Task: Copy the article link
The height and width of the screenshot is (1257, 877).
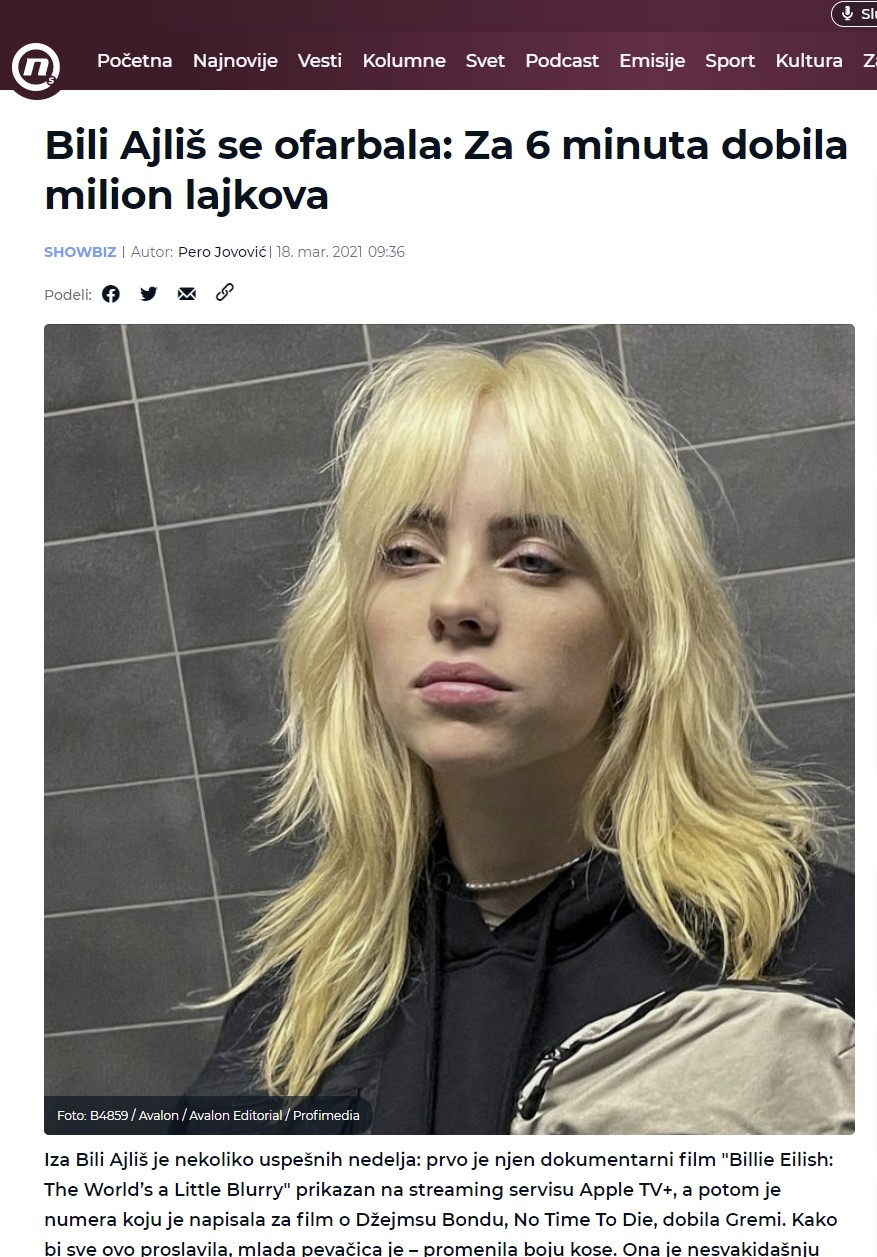Action: tap(225, 292)
